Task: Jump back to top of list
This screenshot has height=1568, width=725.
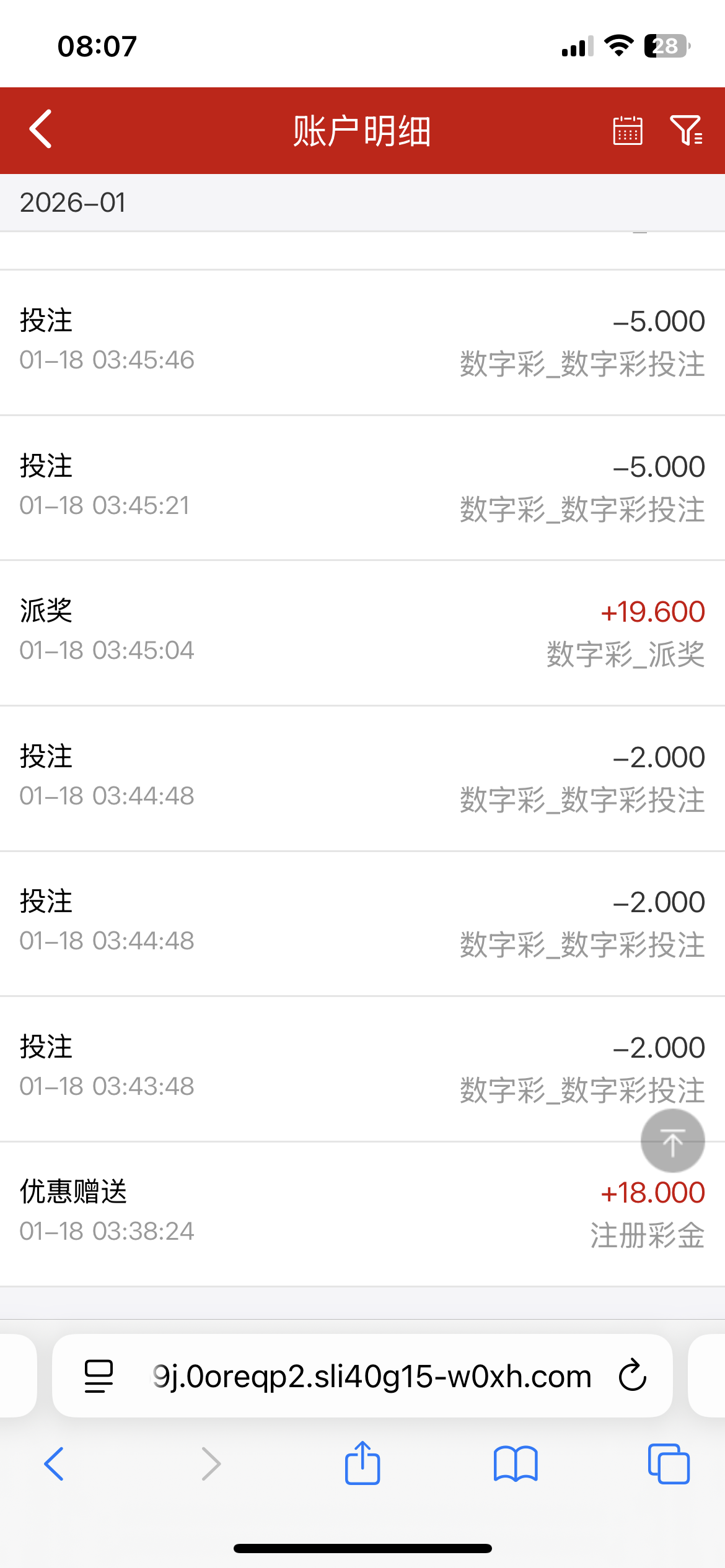Action: coord(672,1141)
